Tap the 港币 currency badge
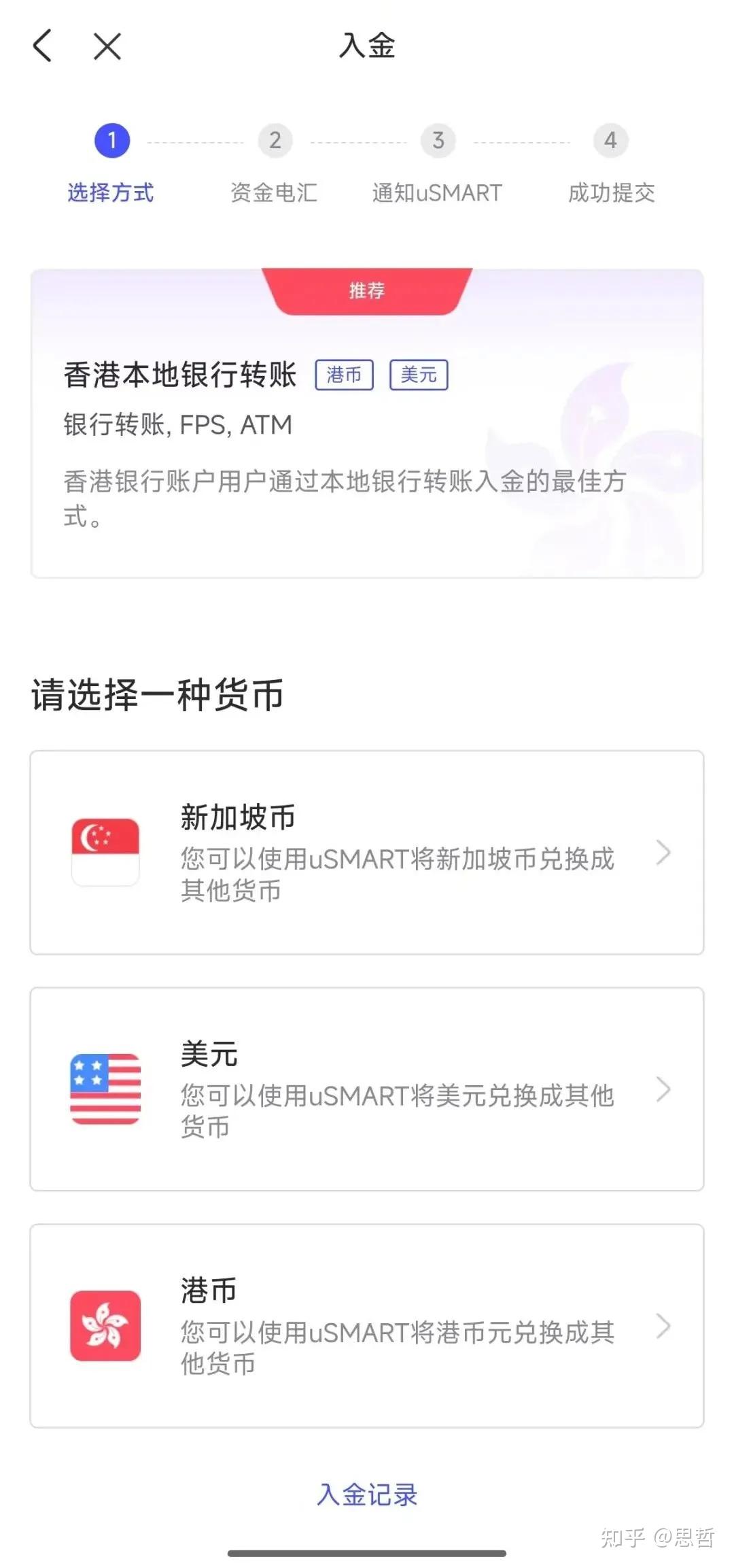 [345, 375]
